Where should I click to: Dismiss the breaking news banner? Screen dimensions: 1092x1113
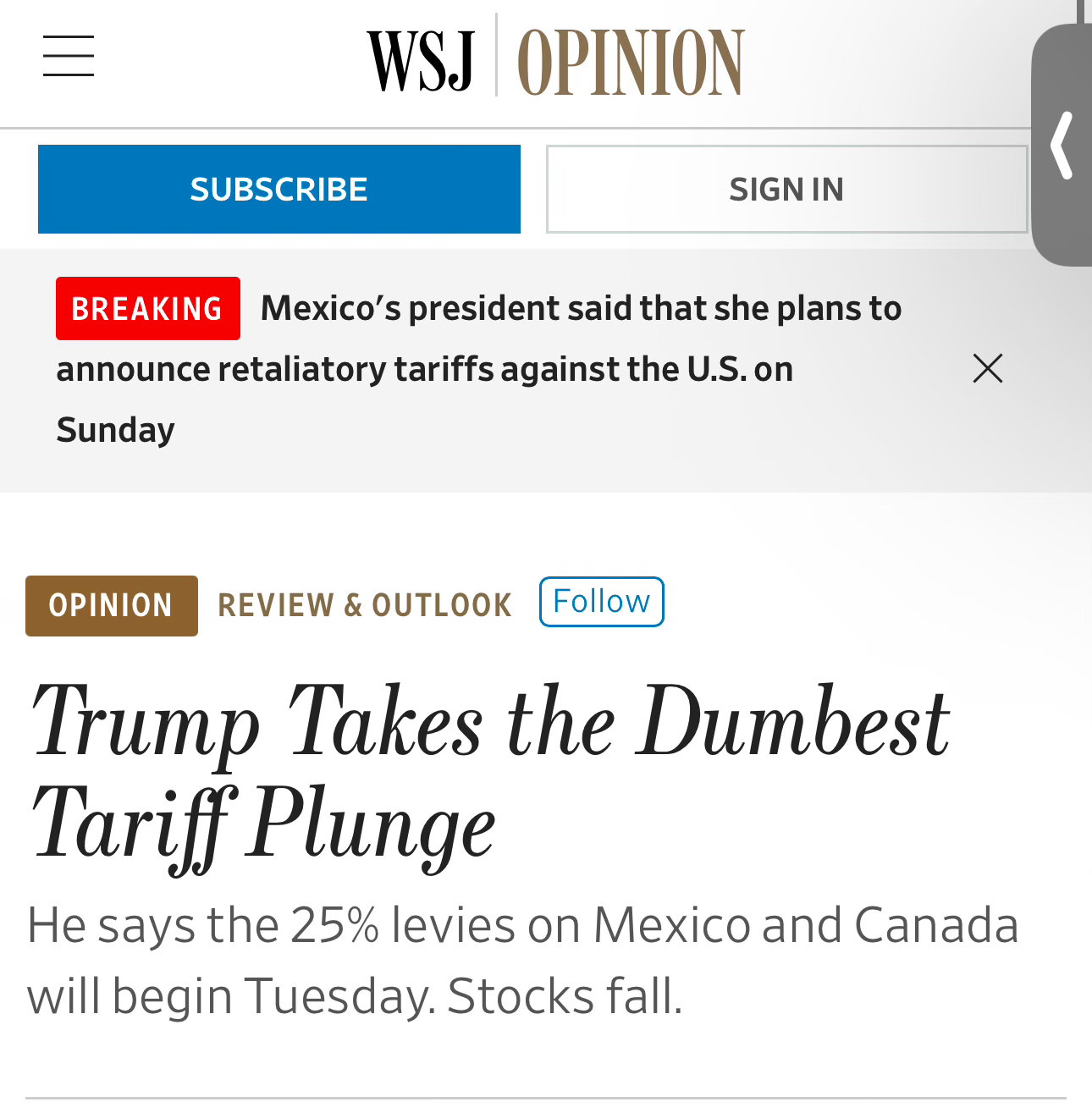[987, 368]
